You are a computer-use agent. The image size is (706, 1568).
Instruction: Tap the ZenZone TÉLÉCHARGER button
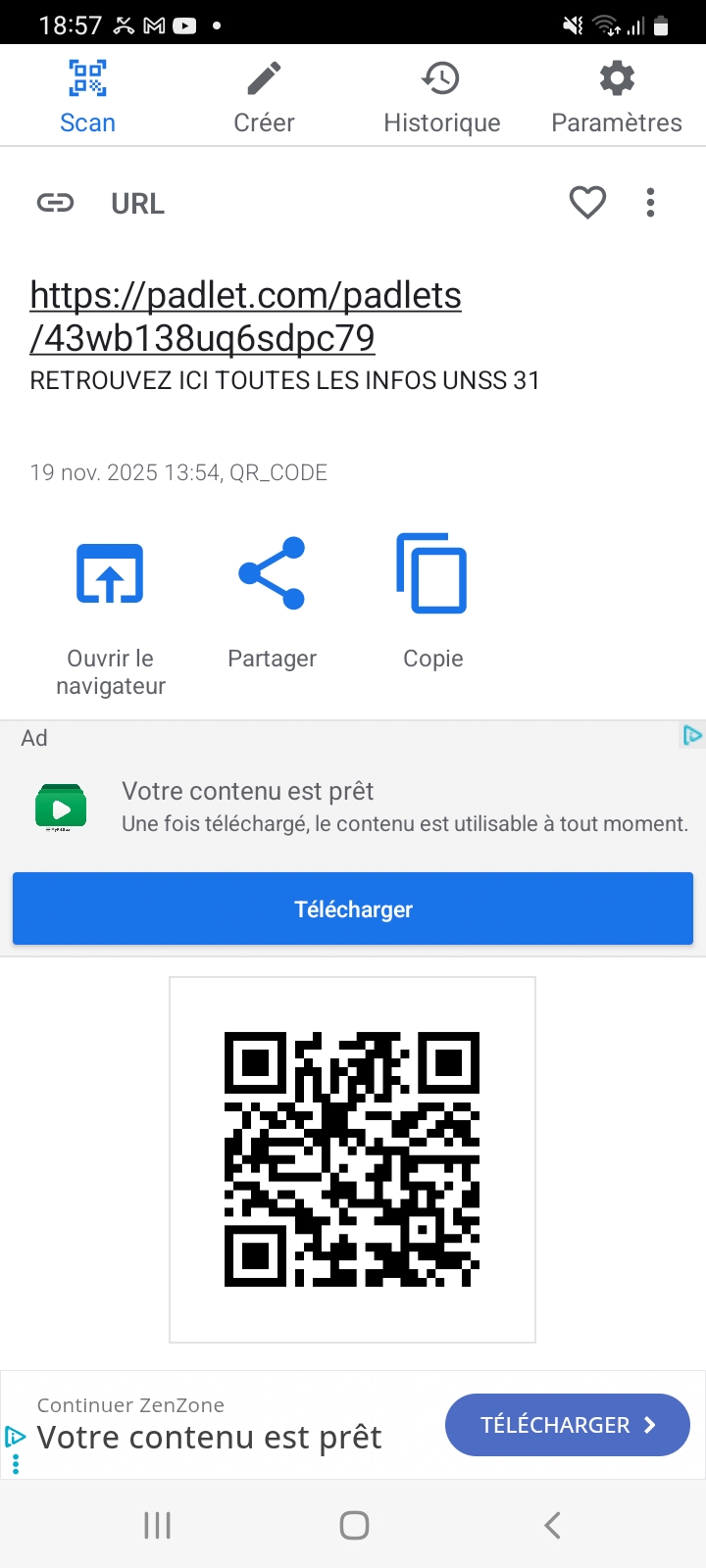[x=567, y=1425]
